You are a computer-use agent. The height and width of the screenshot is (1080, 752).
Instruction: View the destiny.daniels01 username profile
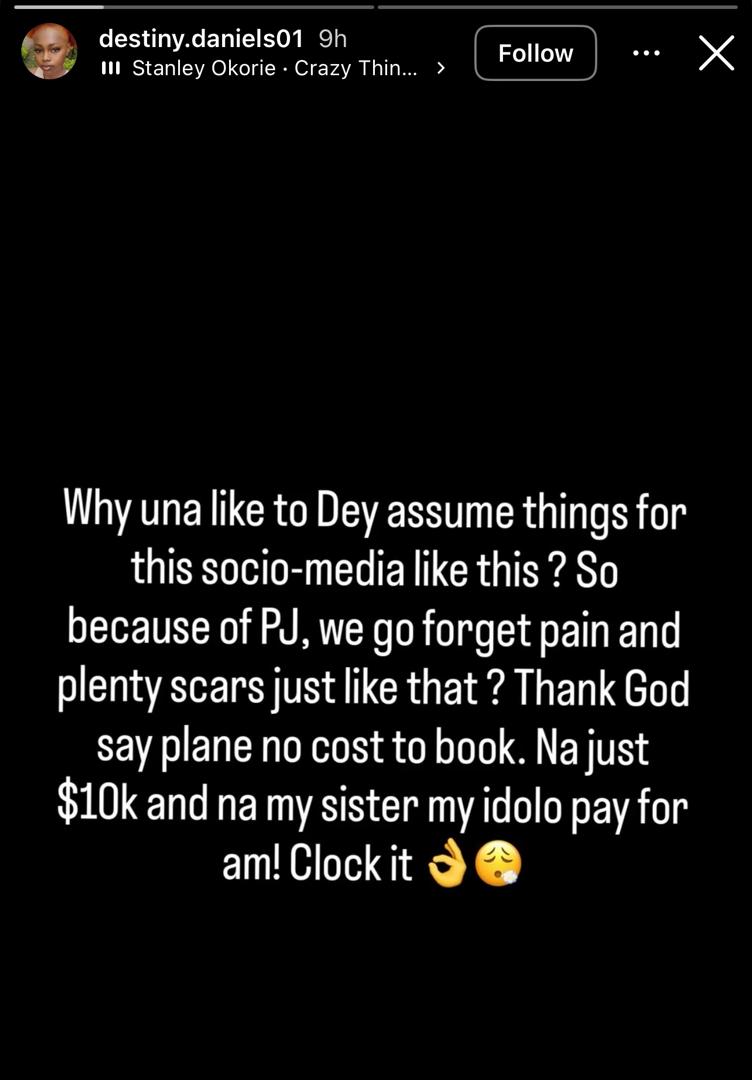200,39
